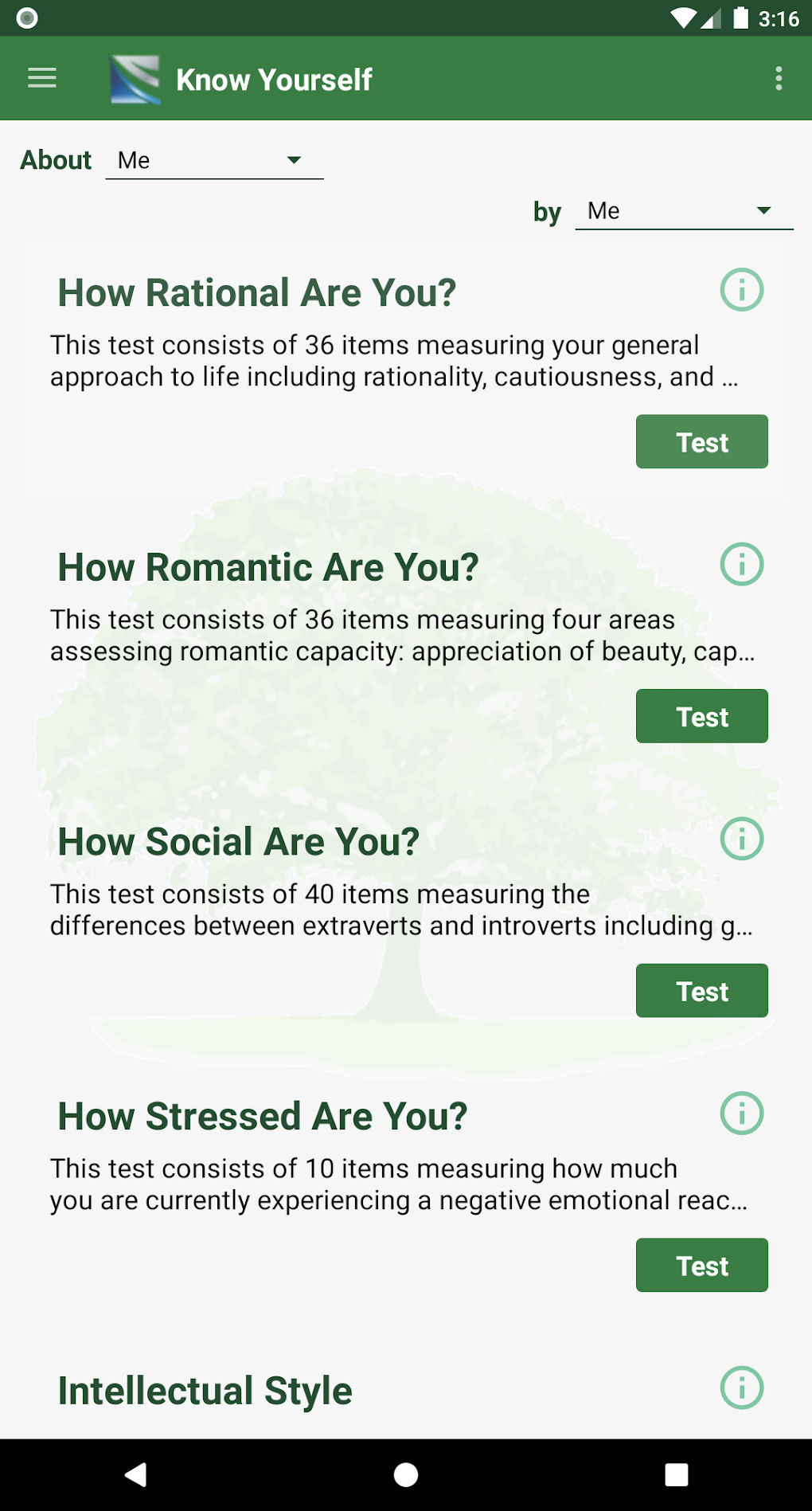Select the Intellectual Style heading

point(204,1390)
